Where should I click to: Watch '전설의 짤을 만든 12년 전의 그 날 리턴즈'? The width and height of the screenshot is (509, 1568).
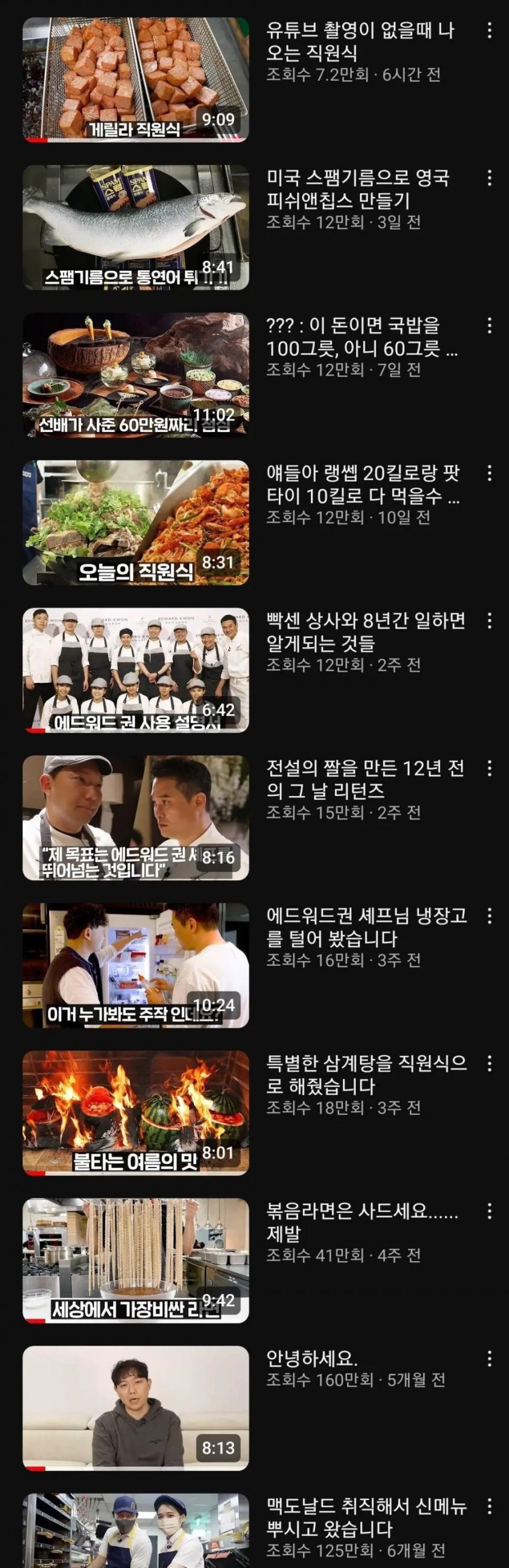135,817
